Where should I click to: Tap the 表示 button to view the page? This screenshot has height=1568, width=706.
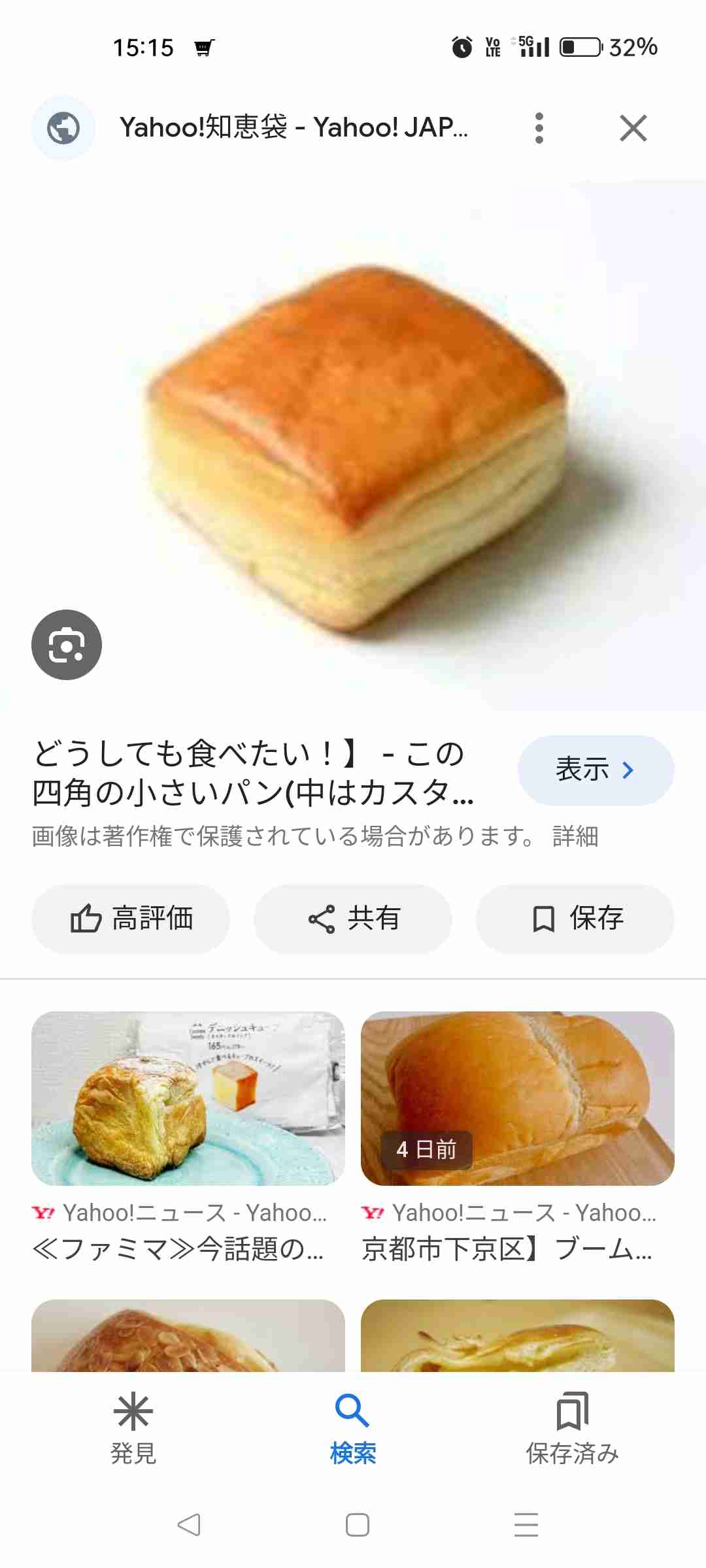[594, 770]
